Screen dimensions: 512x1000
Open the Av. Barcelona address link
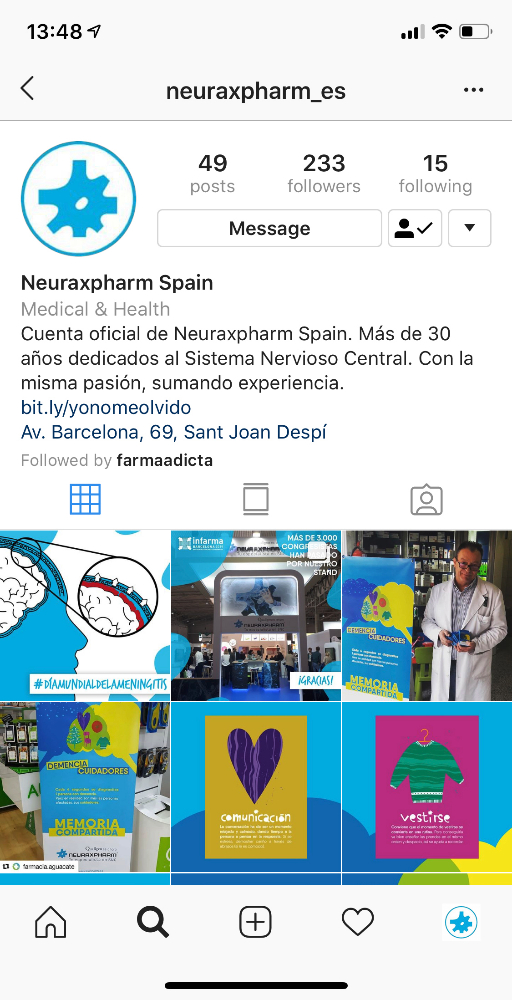pyautogui.click(x=173, y=432)
